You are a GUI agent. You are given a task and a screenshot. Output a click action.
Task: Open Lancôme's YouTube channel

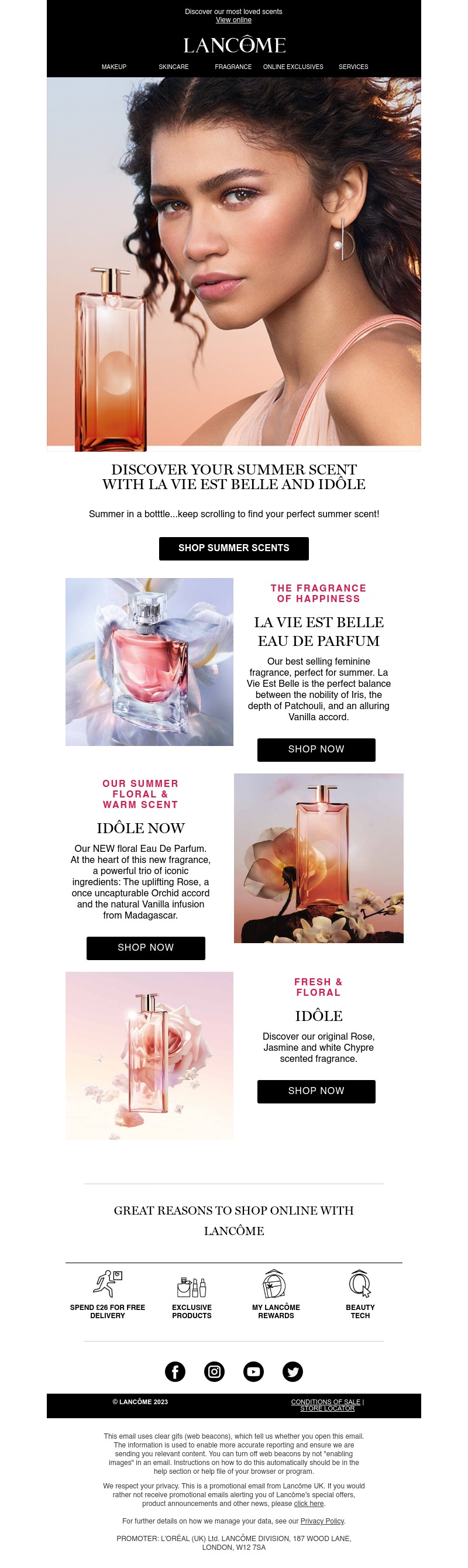(x=253, y=1371)
